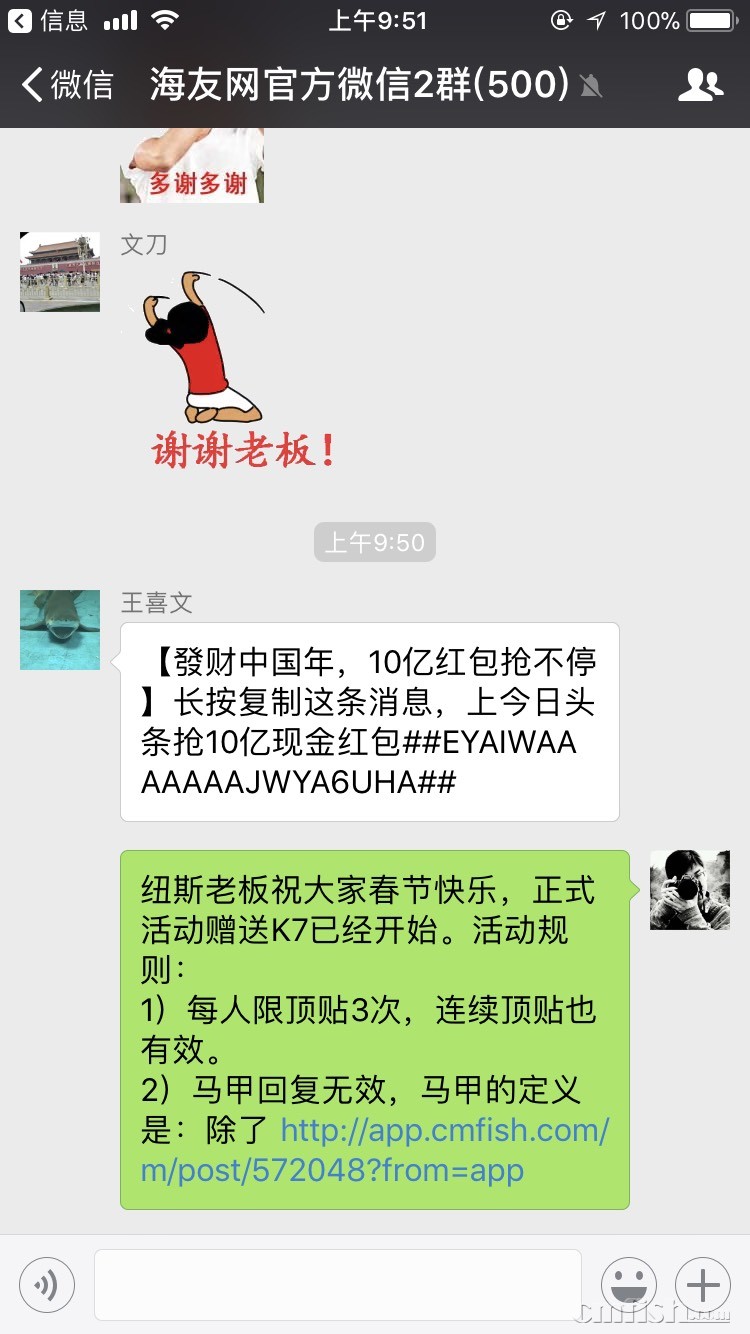Open 文刀's profile avatar
750x1334 pixels.
point(60,272)
